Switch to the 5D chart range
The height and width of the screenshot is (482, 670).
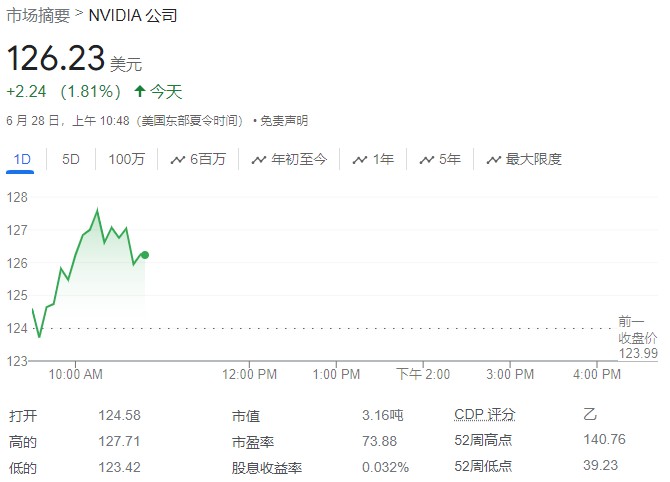coord(70,159)
